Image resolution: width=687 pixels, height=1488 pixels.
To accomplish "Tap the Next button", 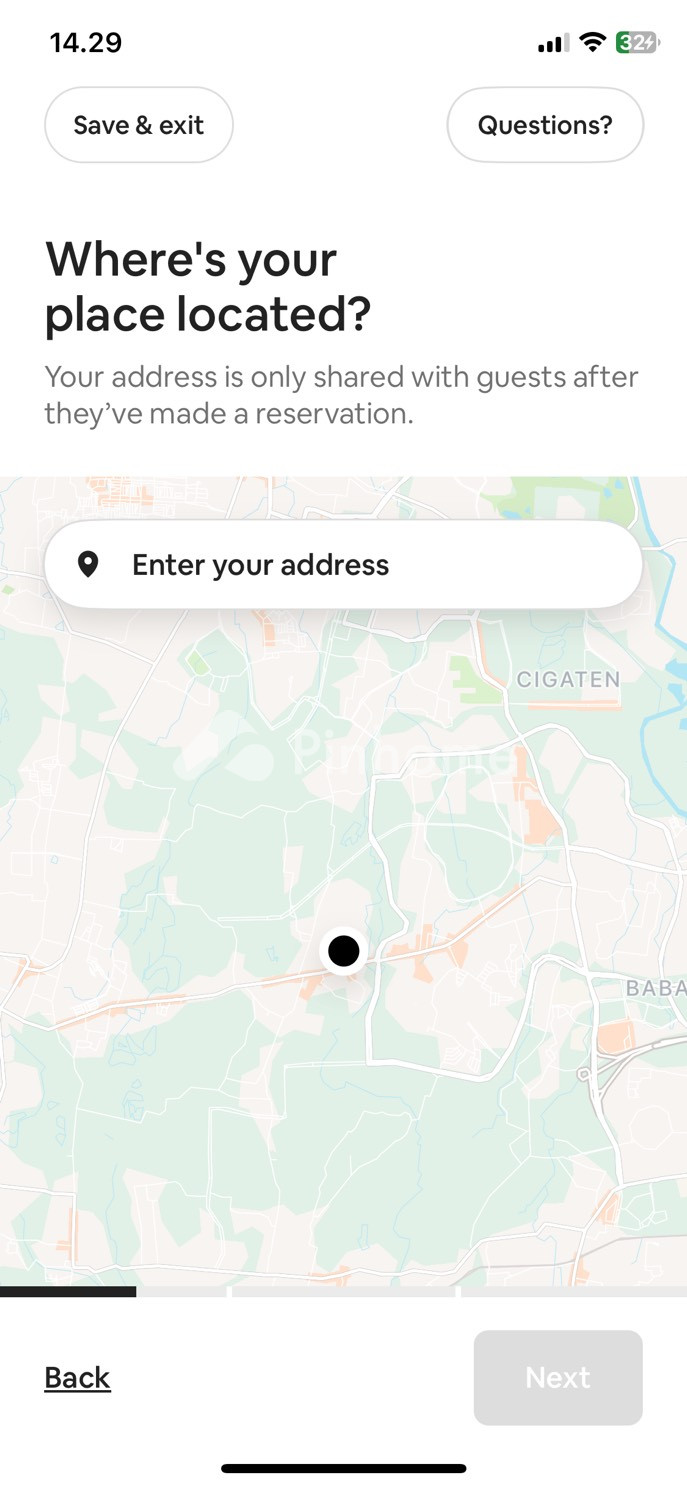I will point(557,1377).
